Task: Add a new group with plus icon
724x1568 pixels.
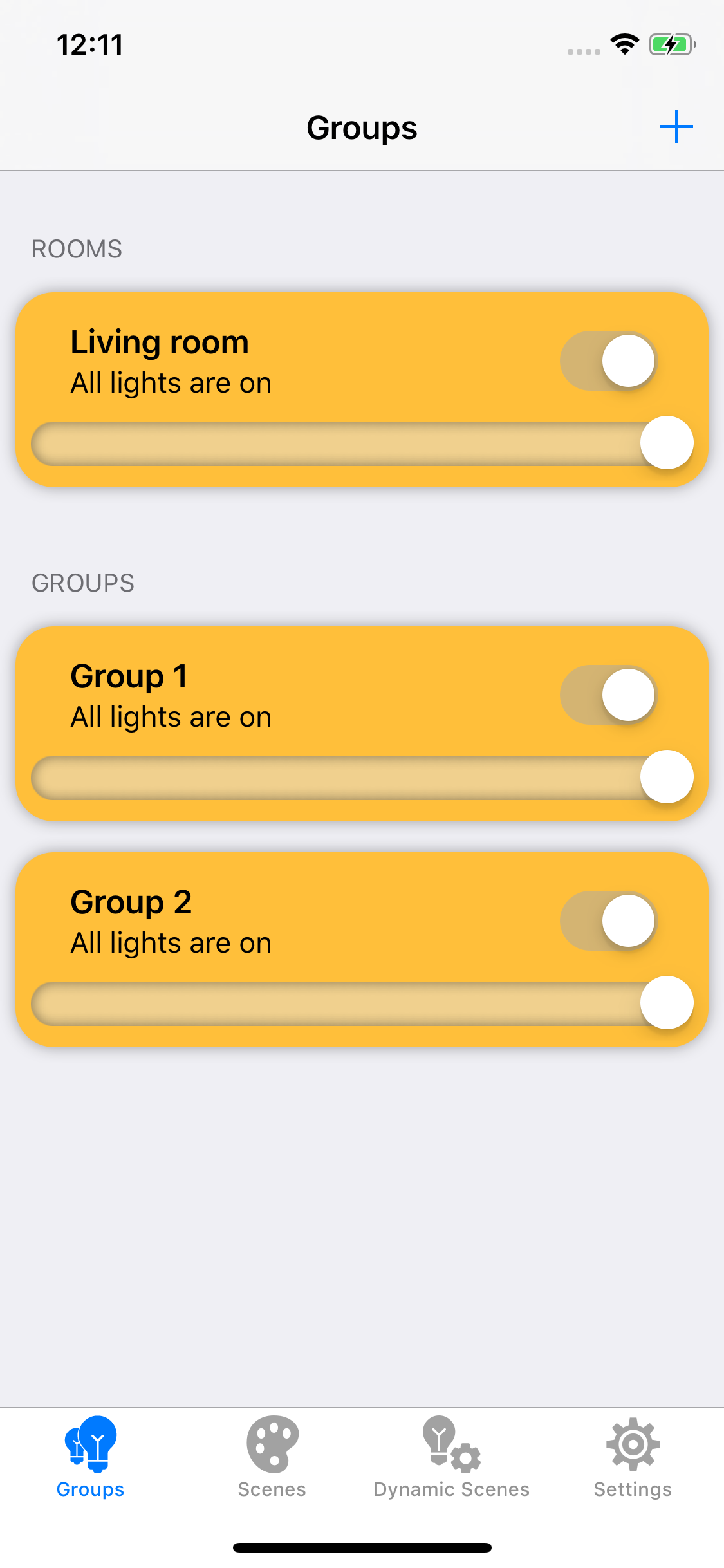Action: [676, 127]
